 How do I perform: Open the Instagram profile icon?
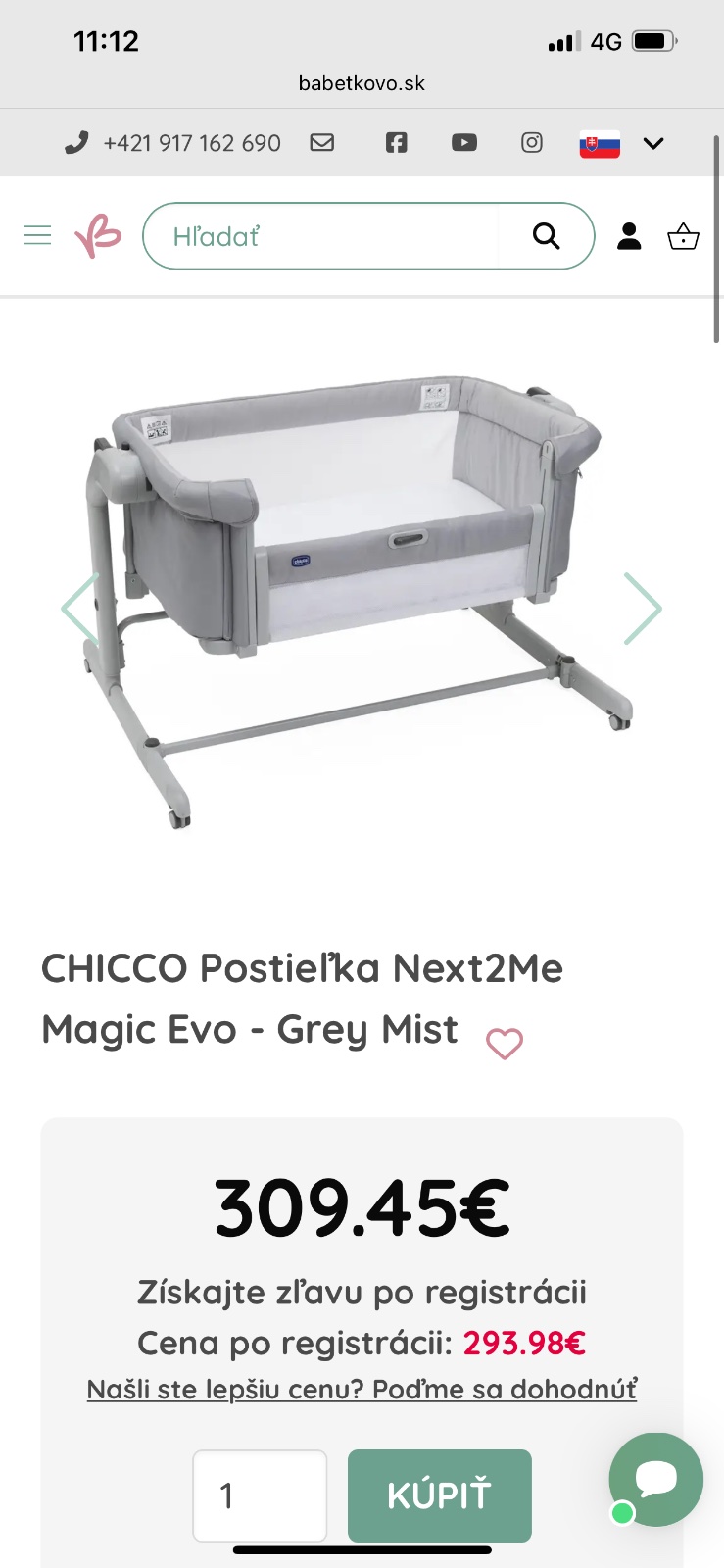coord(532,143)
